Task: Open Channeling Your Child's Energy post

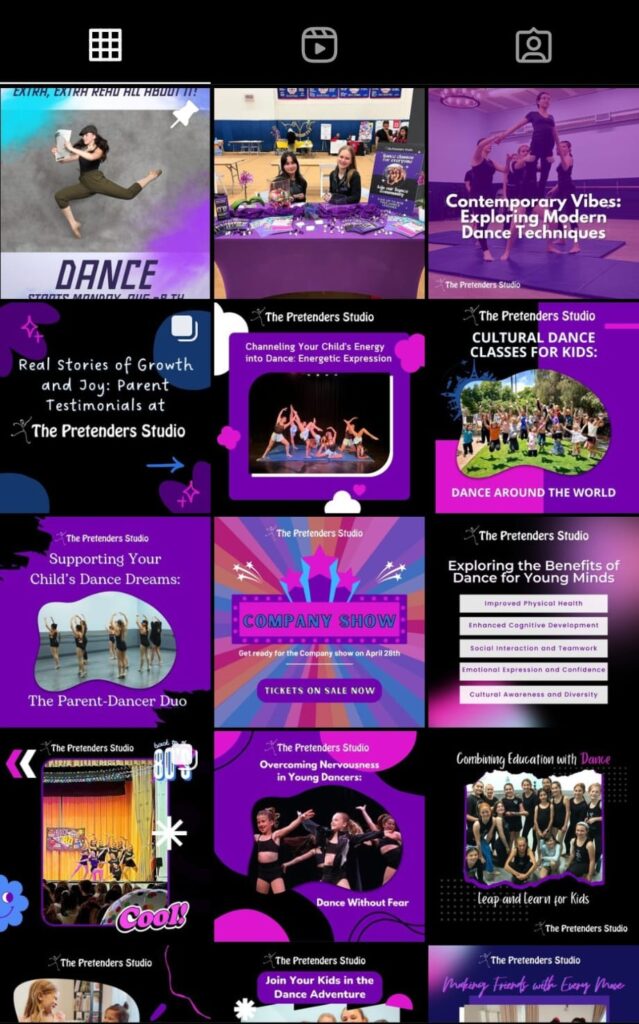Action: click(320, 408)
